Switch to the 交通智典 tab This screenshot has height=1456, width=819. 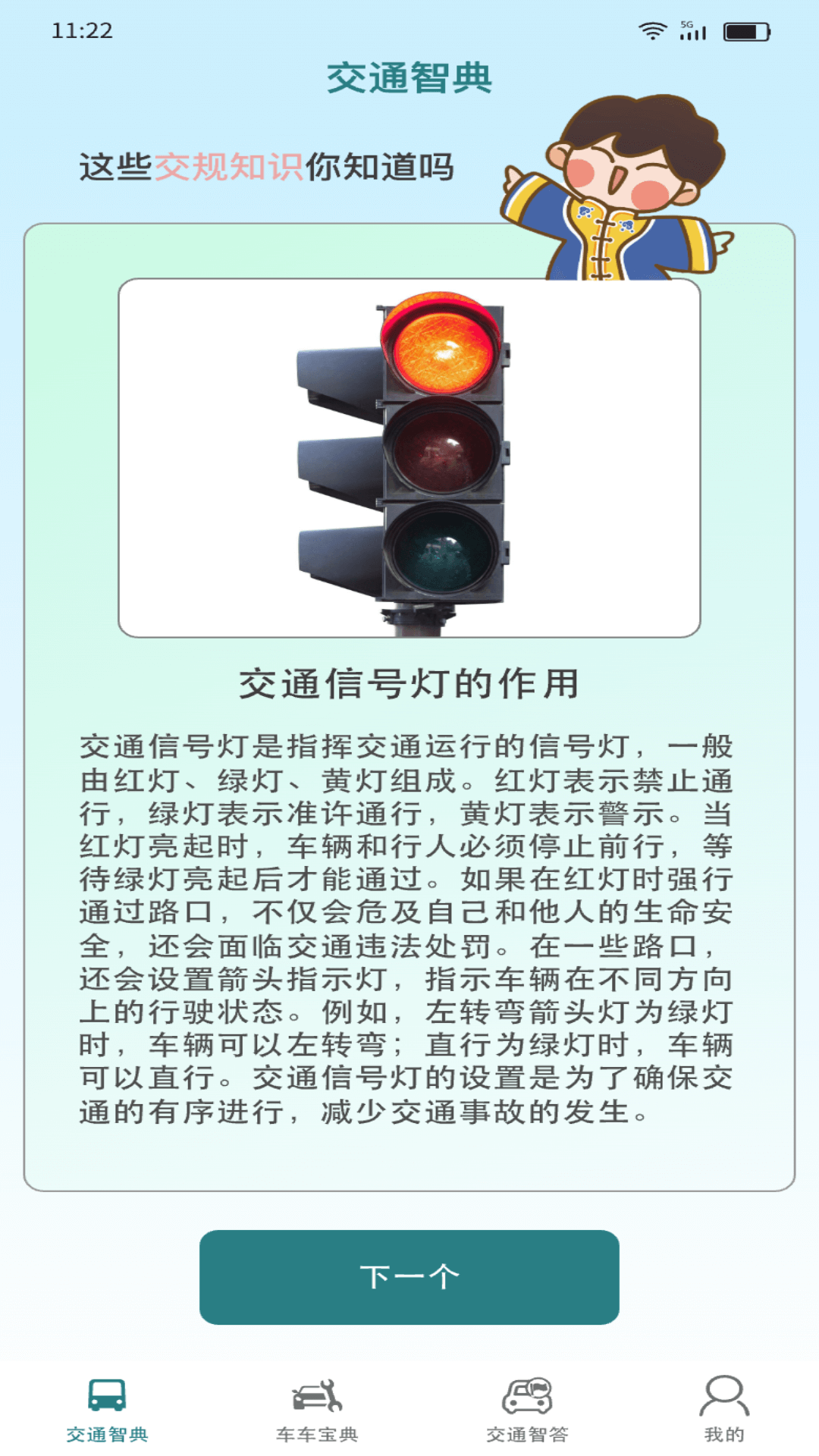click(107, 1409)
